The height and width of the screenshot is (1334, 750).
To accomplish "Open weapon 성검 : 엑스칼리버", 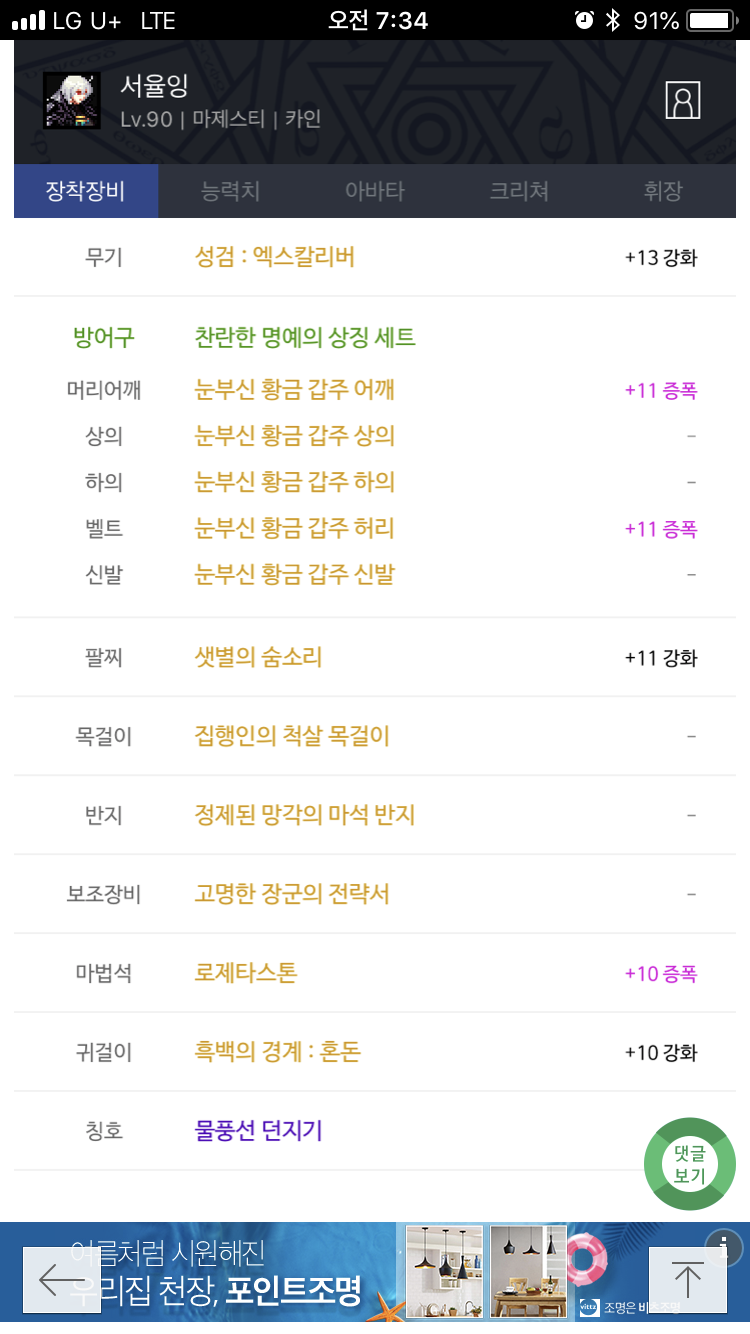I will click(x=274, y=257).
